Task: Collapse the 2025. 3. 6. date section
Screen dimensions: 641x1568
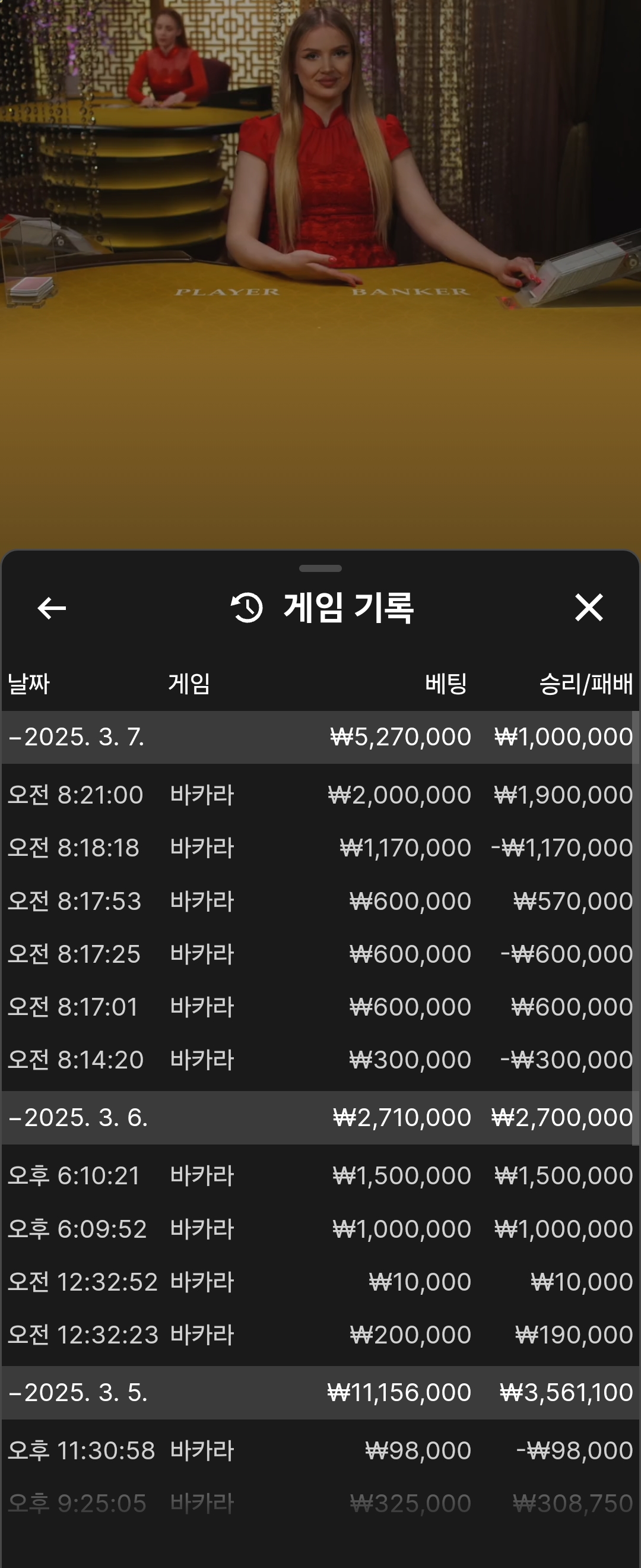Action: (78, 1117)
